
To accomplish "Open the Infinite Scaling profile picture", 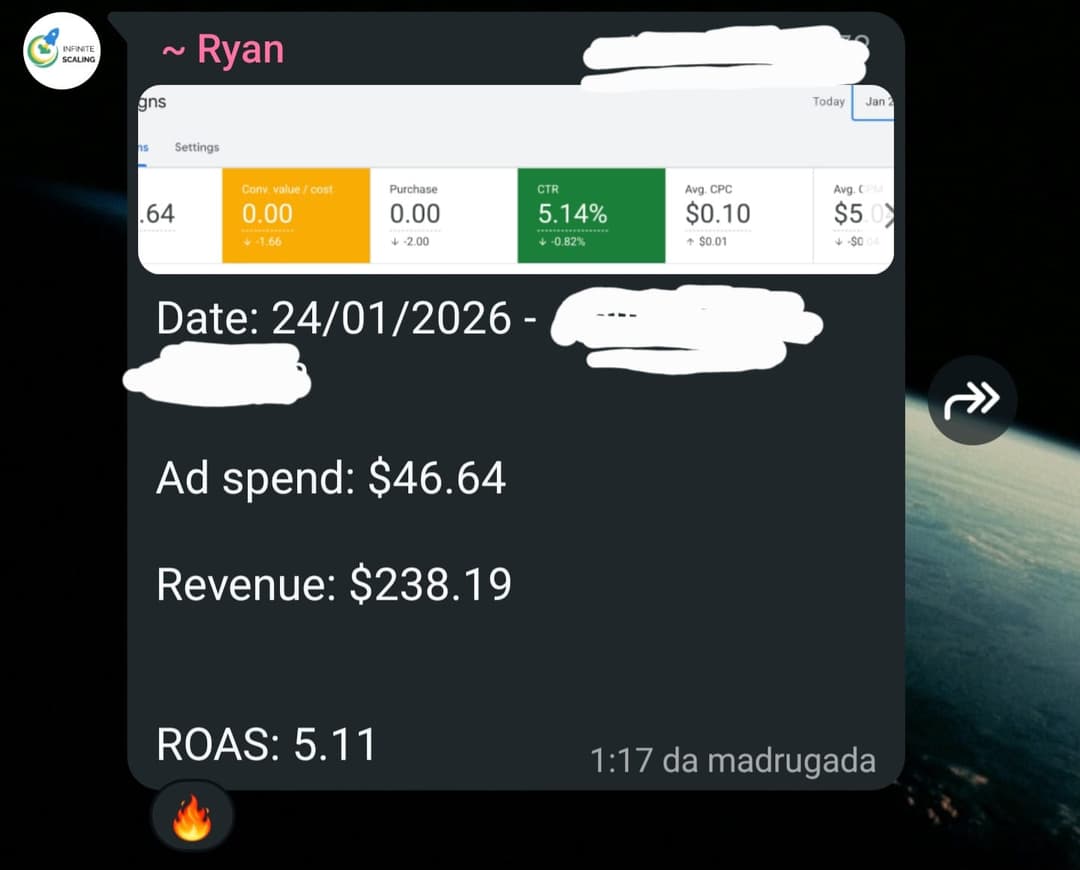I will click(62, 51).
